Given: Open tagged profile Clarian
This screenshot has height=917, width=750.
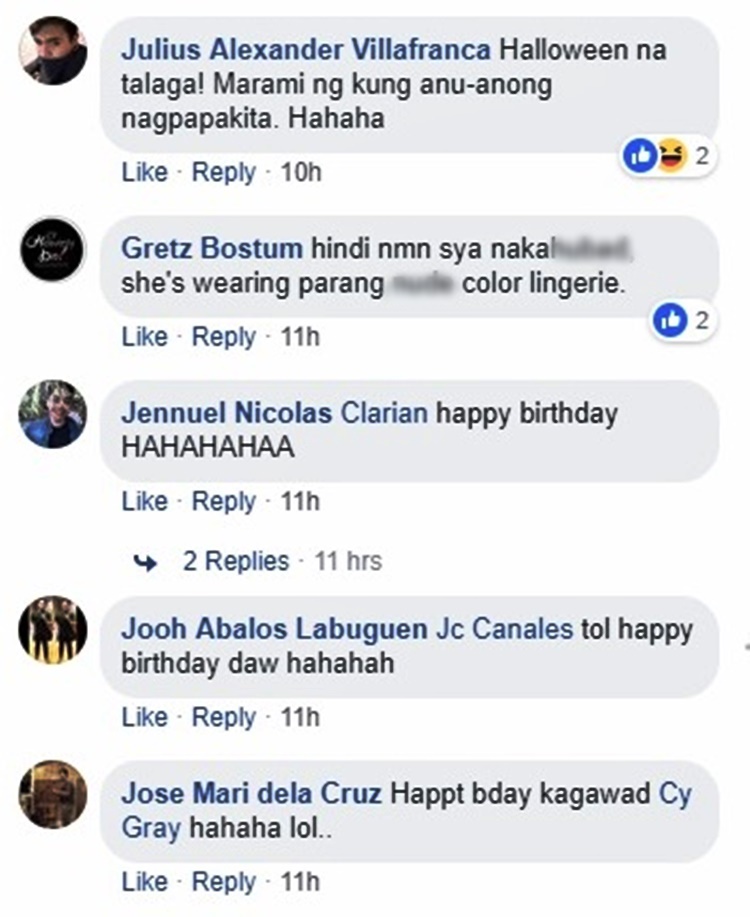Looking at the screenshot, I should click(386, 413).
